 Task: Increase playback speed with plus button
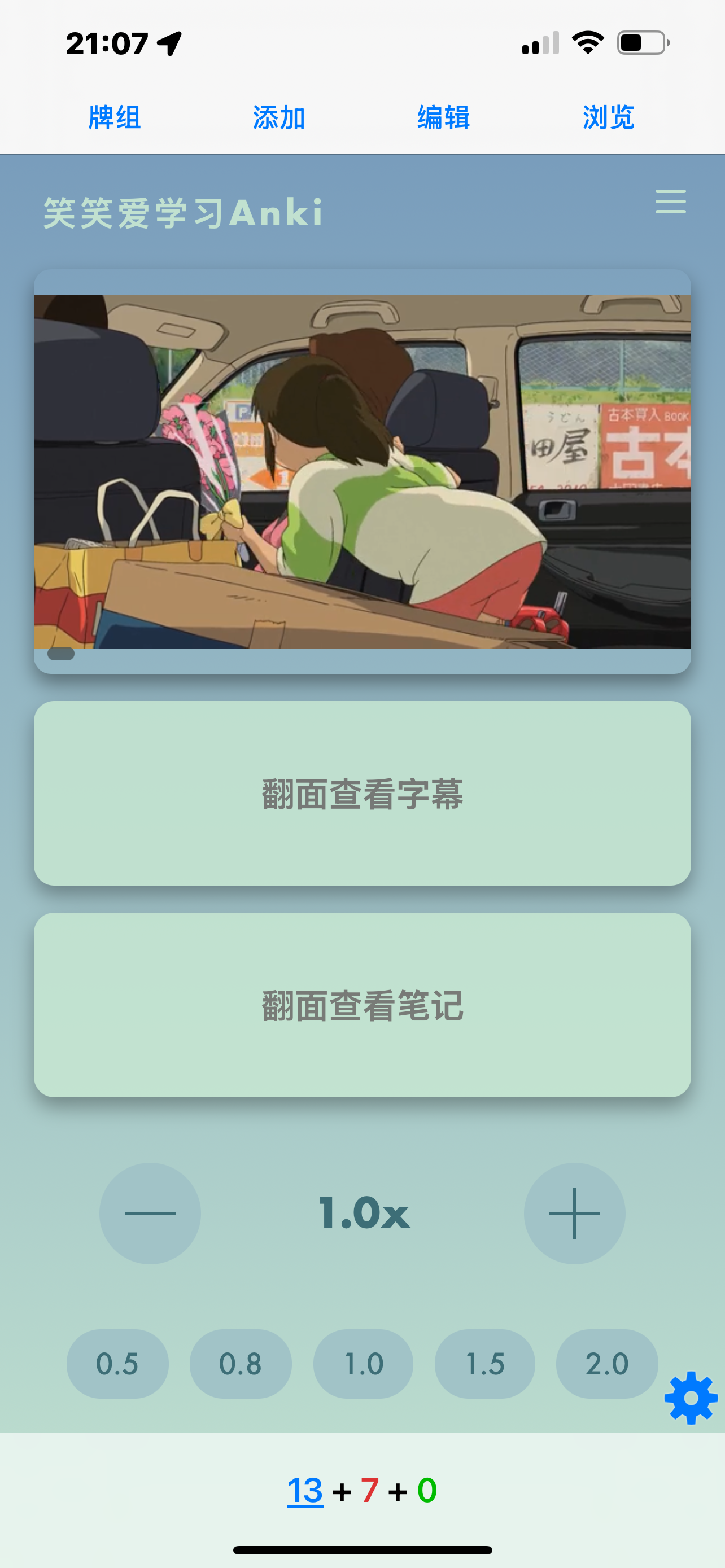[574, 1213]
